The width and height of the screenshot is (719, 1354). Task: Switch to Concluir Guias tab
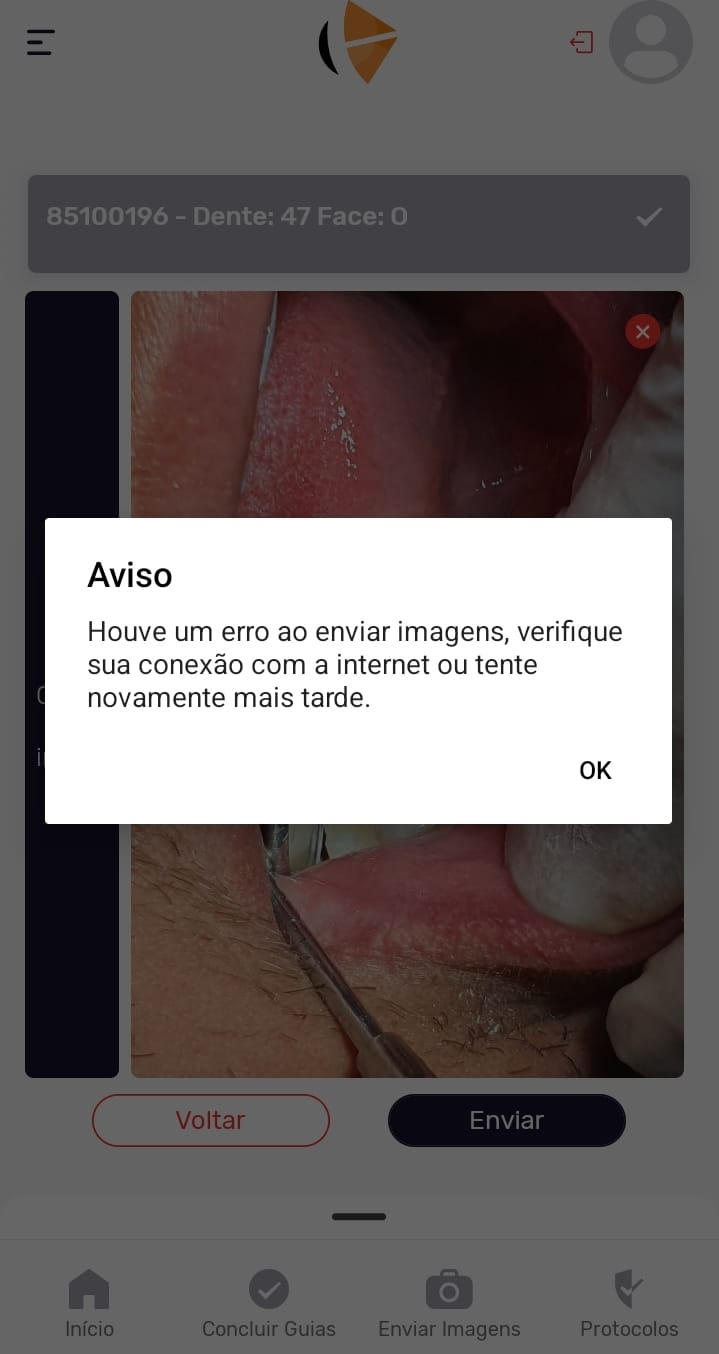[269, 1303]
